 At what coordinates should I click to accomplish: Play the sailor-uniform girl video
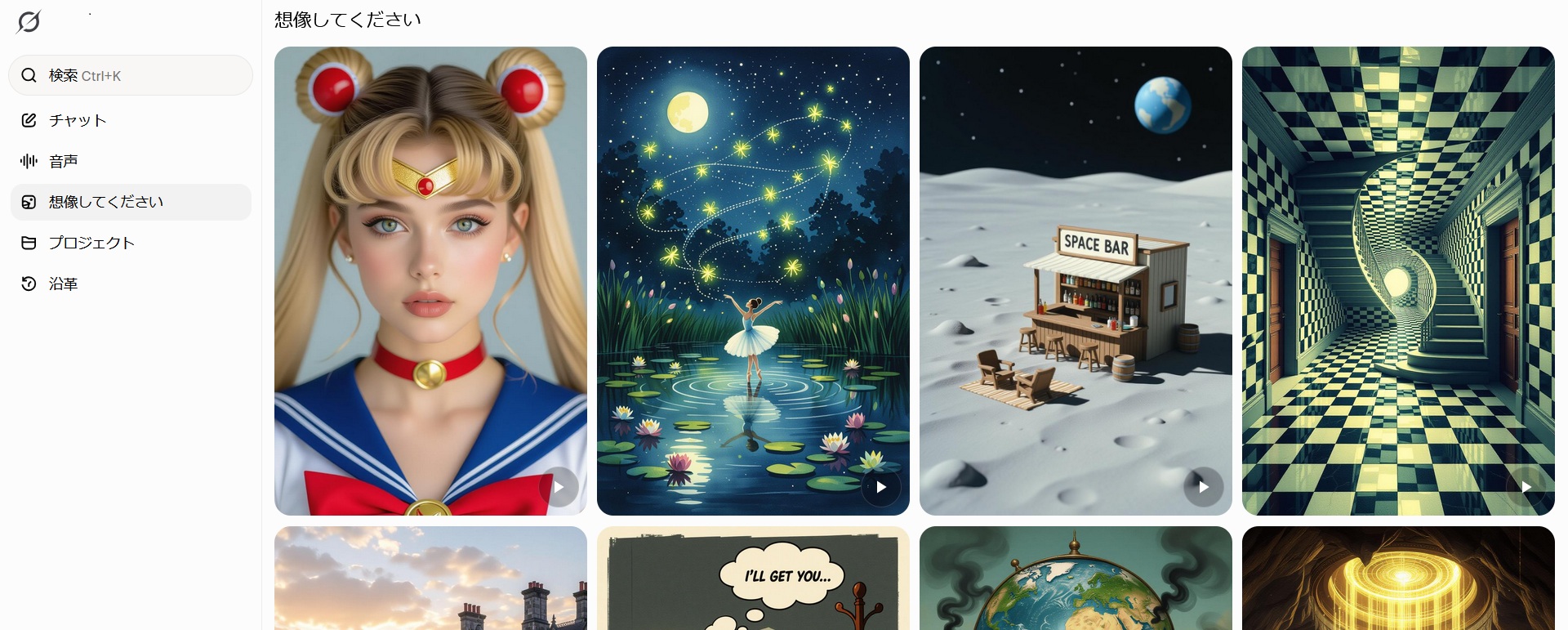559,487
